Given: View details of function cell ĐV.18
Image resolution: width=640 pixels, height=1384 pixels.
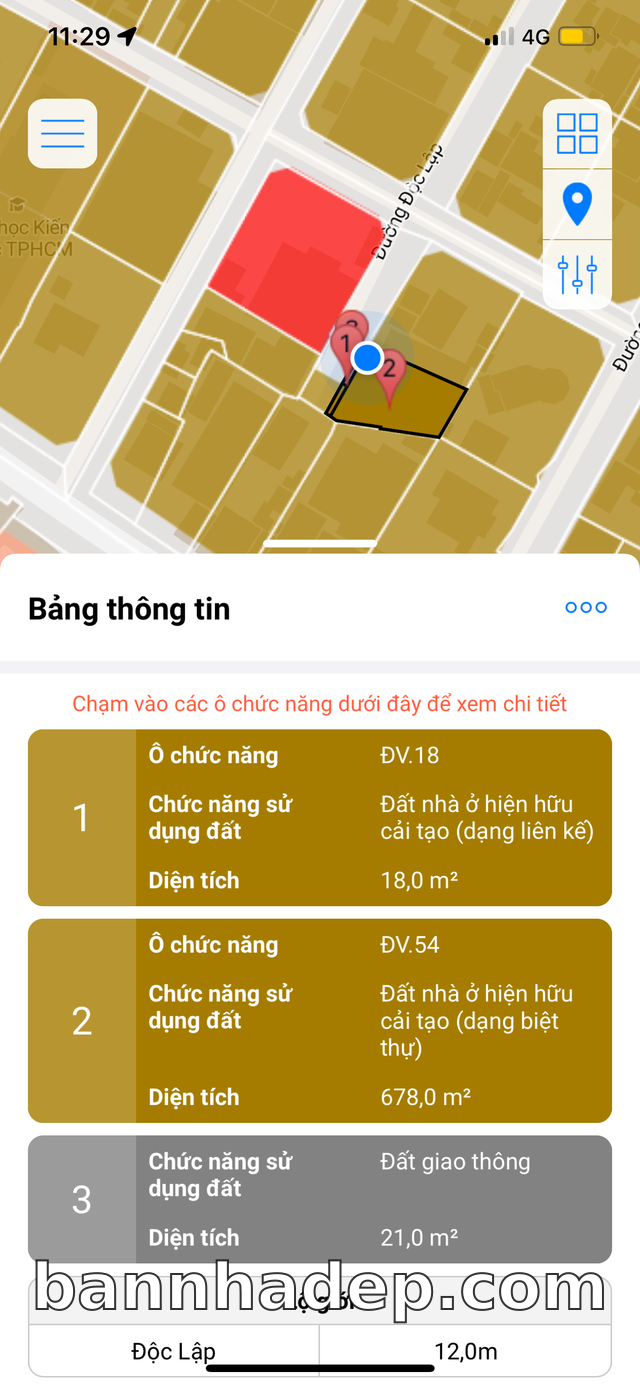Looking at the screenshot, I should (320, 818).
